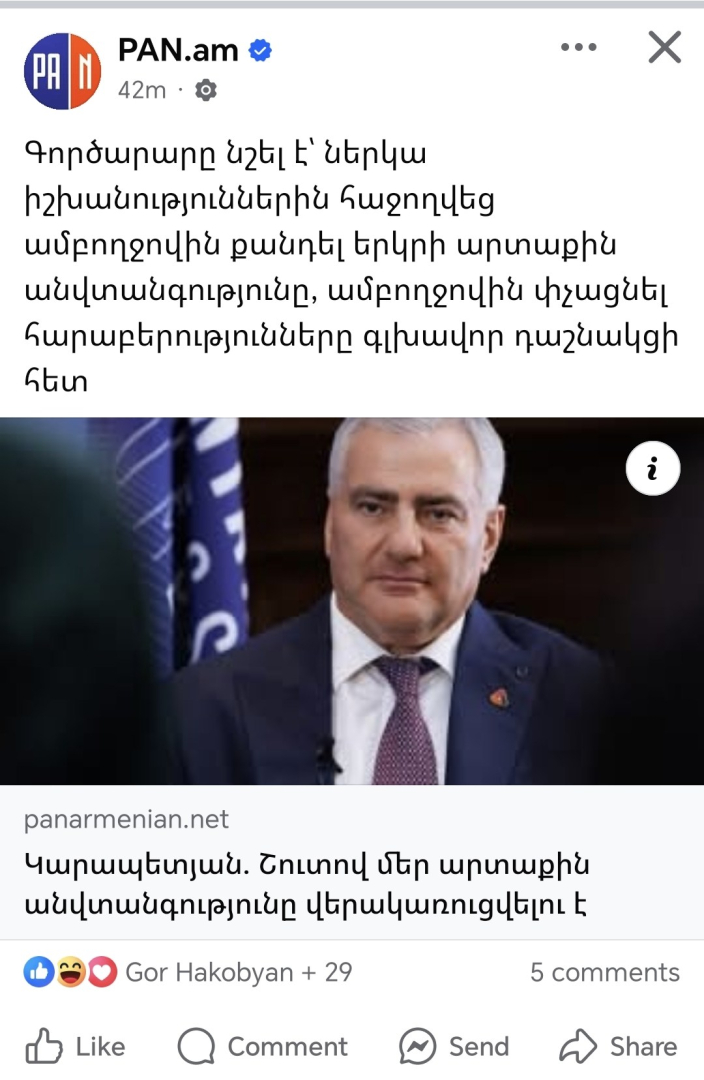Open the post audience settings gear
This screenshot has height=1080, width=704.
coord(205,90)
